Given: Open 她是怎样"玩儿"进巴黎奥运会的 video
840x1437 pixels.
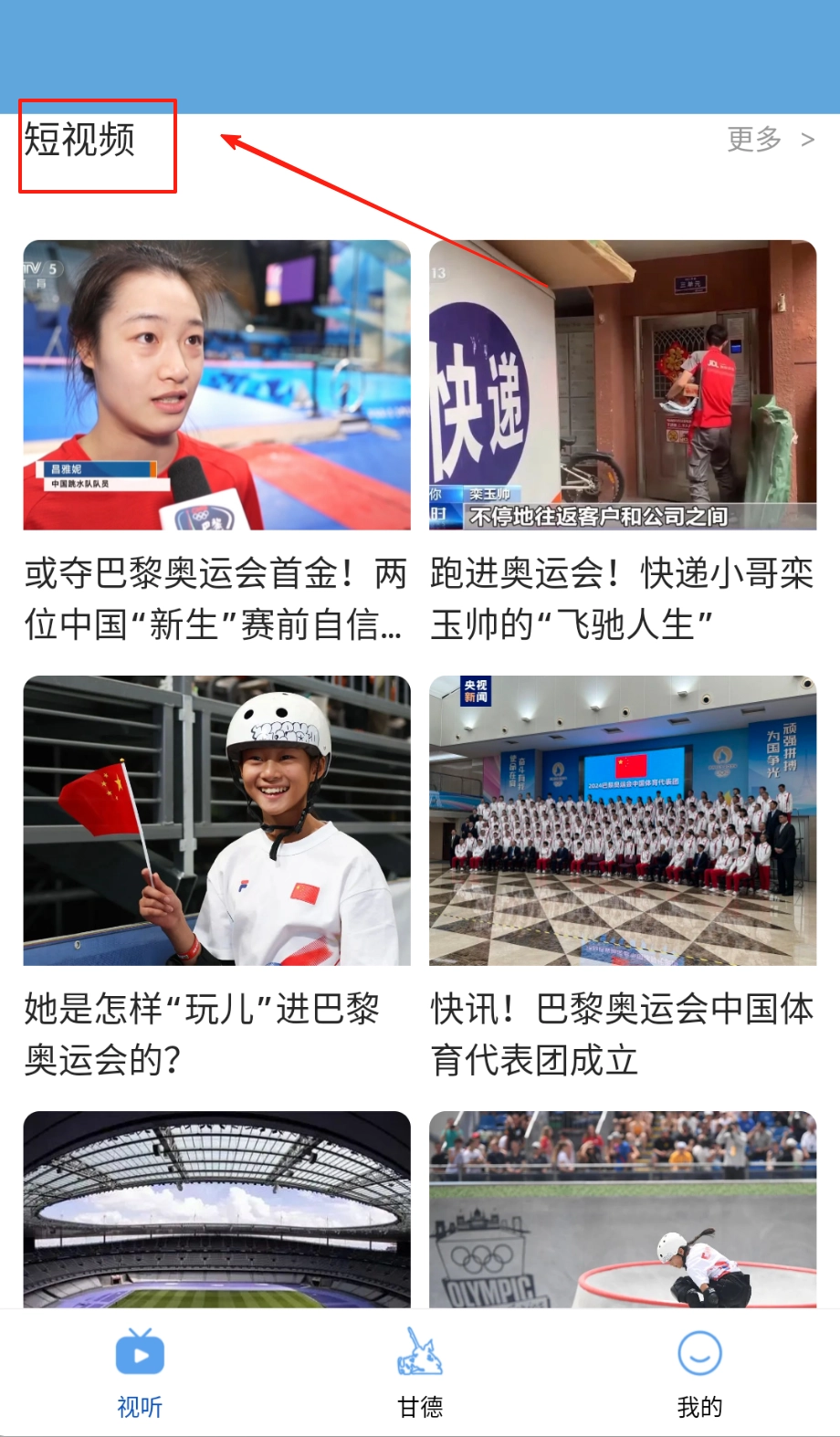Looking at the screenshot, I should tap(216, 820).
